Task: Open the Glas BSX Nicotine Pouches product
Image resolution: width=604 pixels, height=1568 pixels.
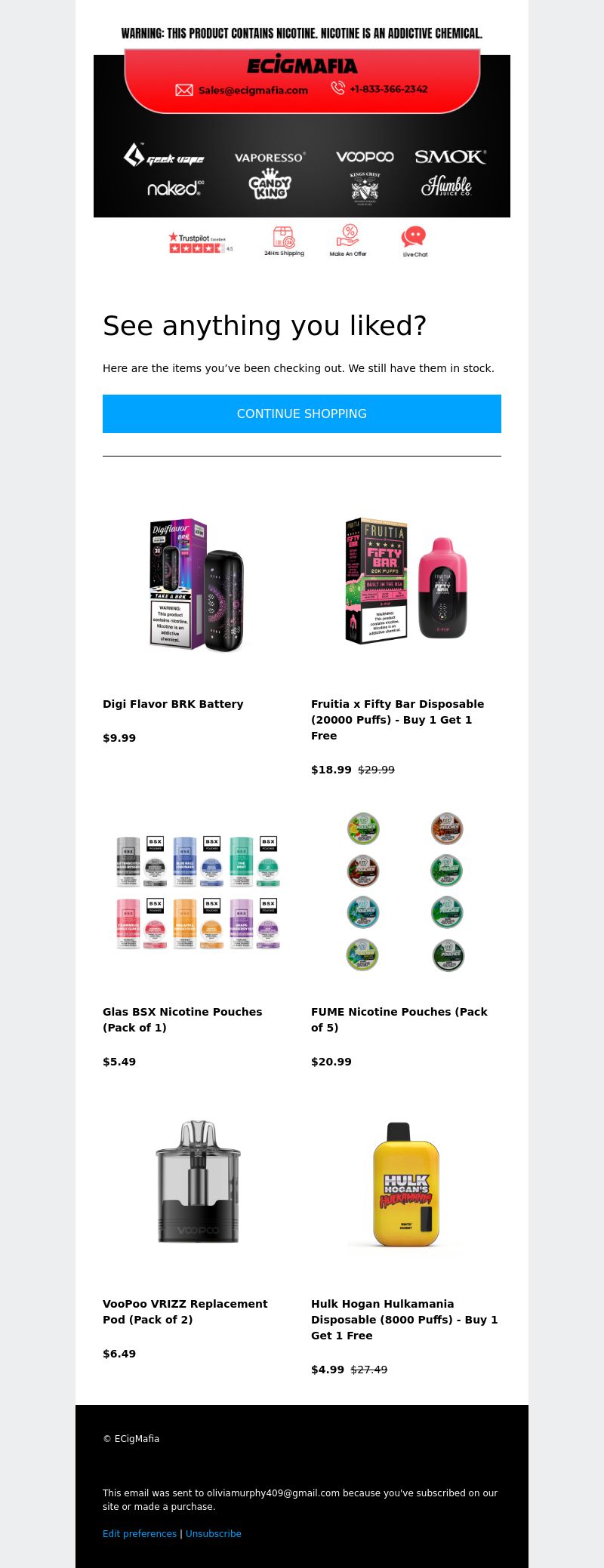Action: (182, 1019)
